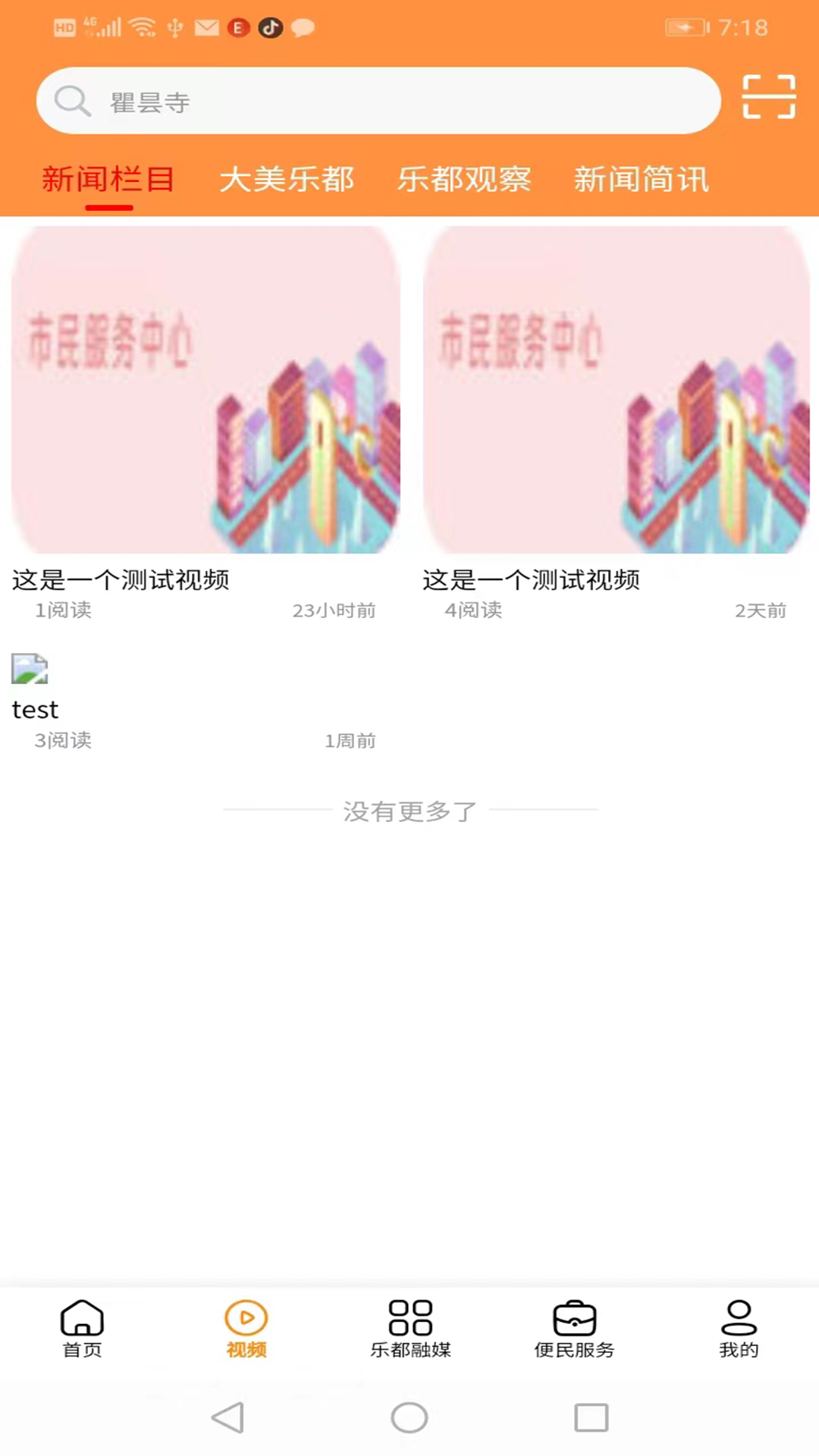Image resolution: width=819 pixels, height=1456 pixels.
Task: Switch to the 乐都观察 tab
Action: point(465,180)
